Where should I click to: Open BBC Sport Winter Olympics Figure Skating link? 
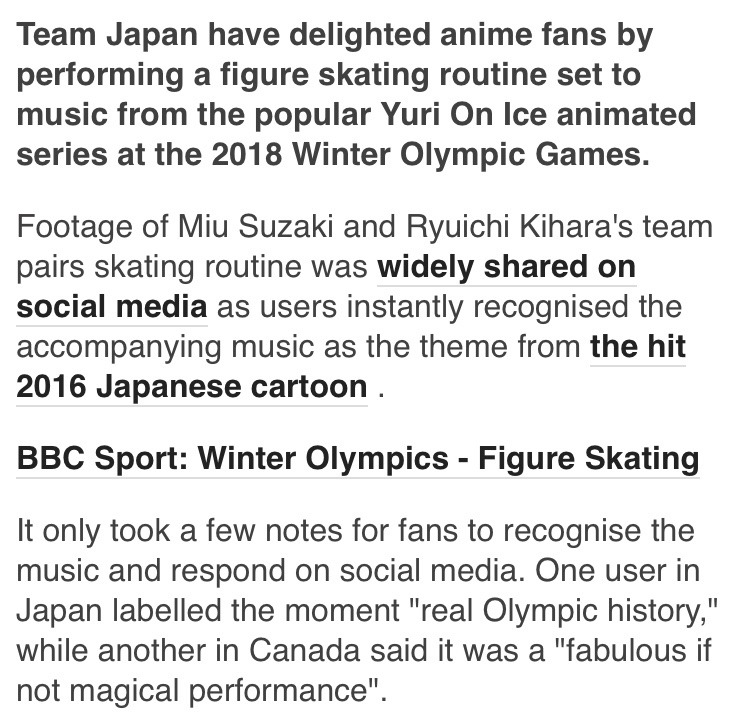(357, 459)
